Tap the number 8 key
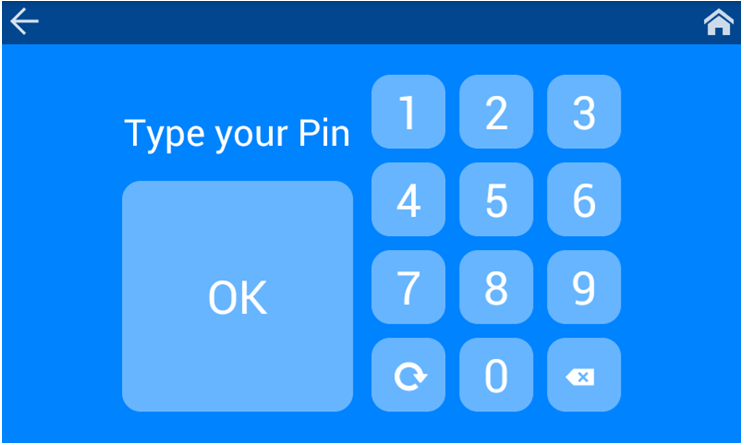Image resolution: width=744 pixels, height=445 pixels. 496,288
